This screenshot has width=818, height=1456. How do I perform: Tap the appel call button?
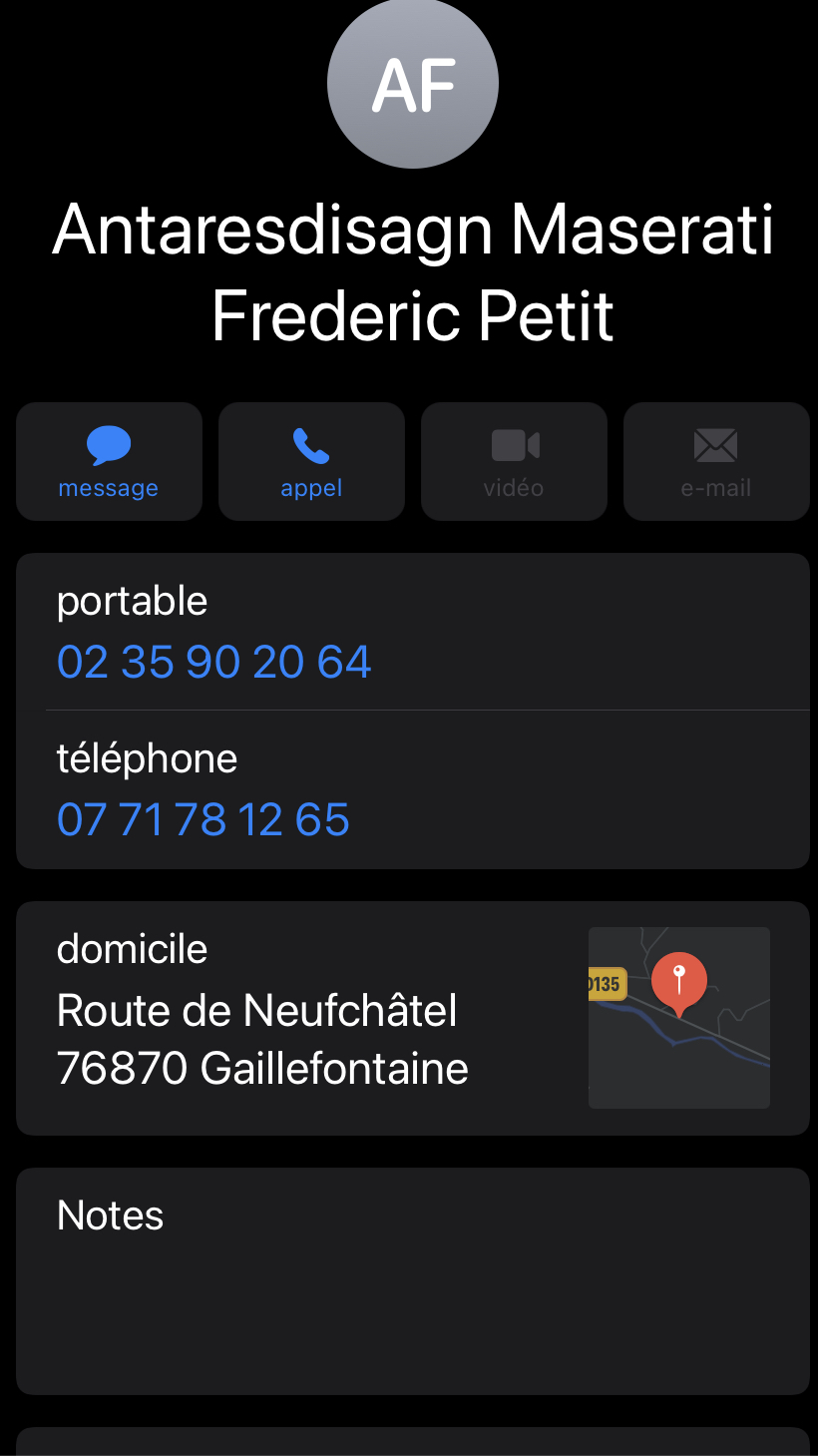click(x=311, y=461)
